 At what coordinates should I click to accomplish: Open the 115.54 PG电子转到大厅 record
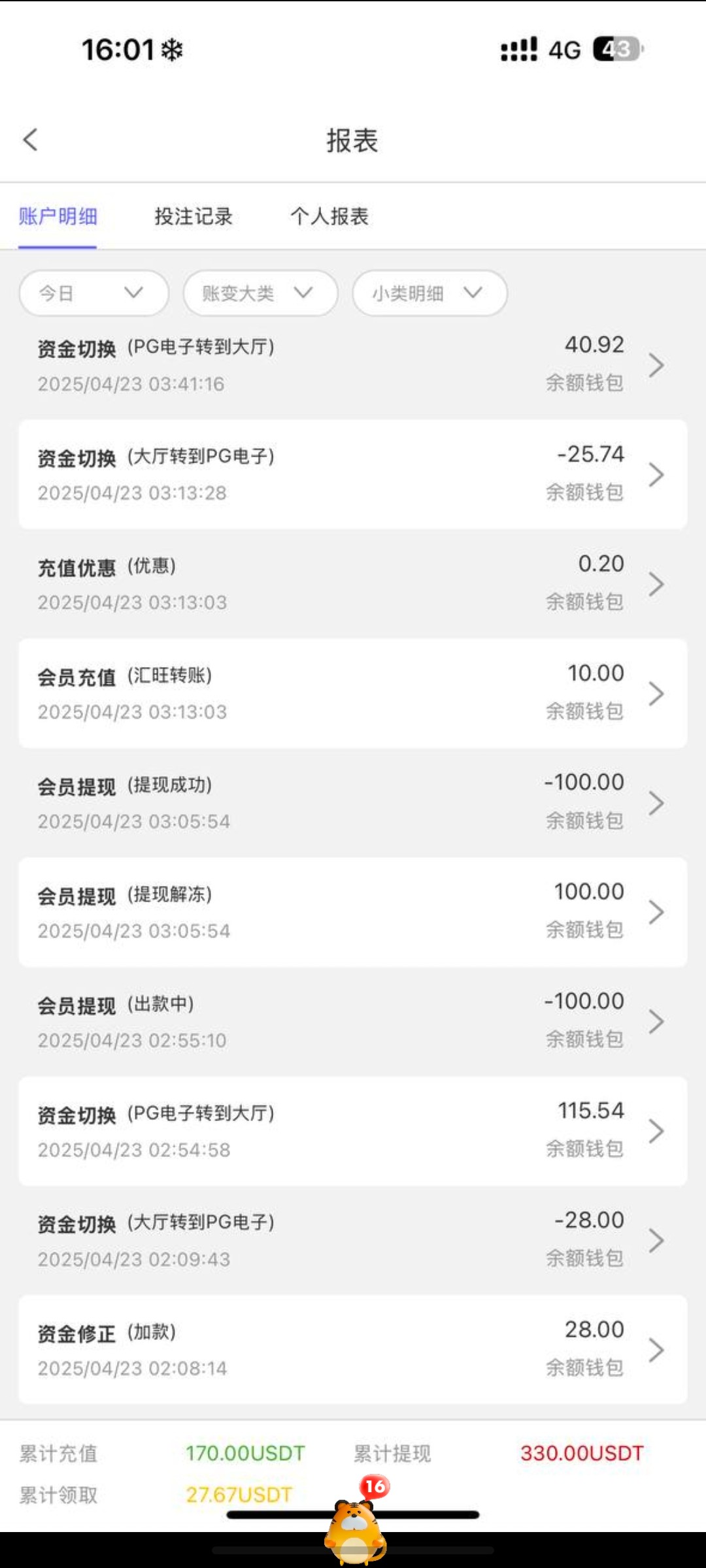pos(353,1131)
